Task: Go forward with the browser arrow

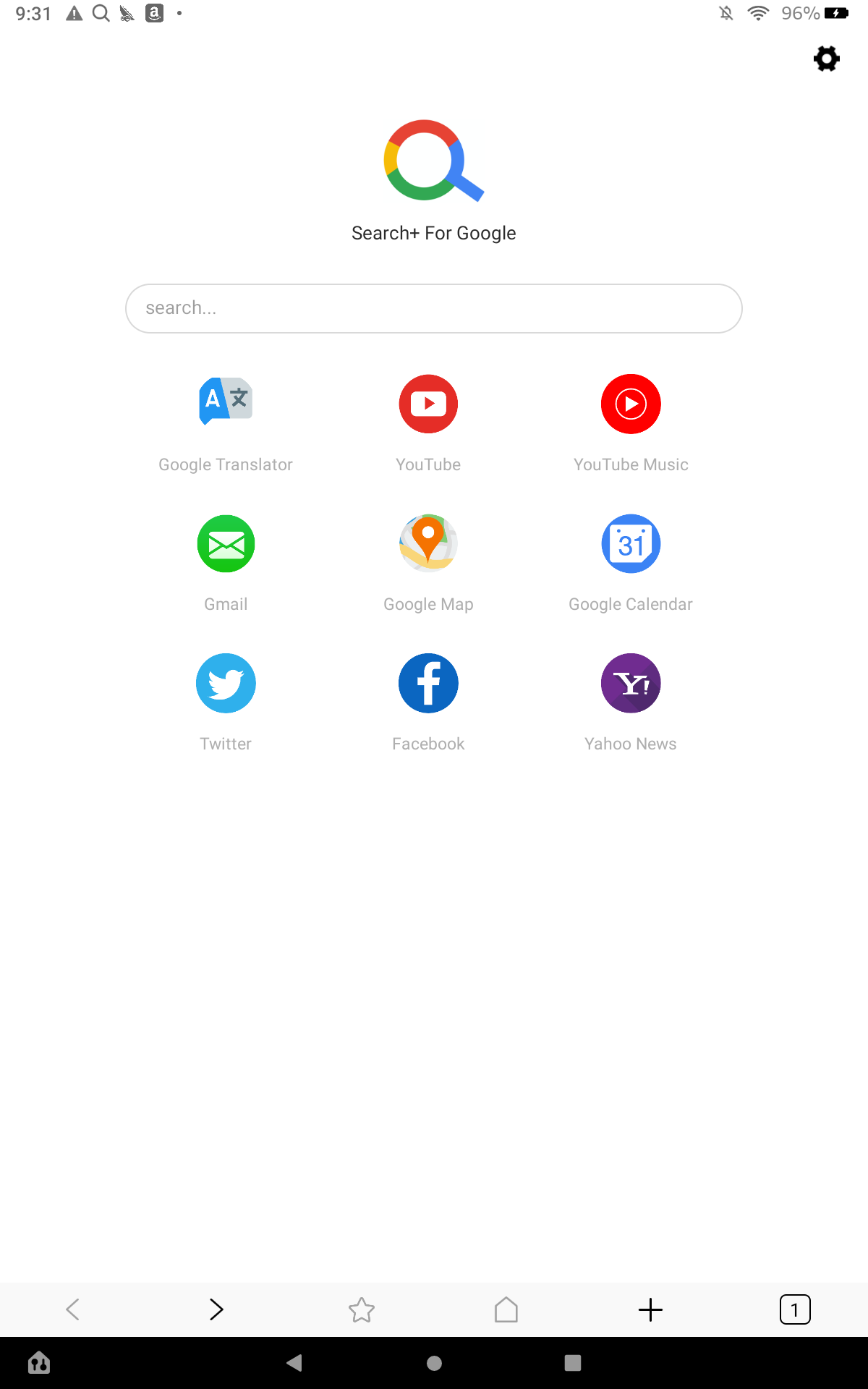Action: tap(216, 1309)
